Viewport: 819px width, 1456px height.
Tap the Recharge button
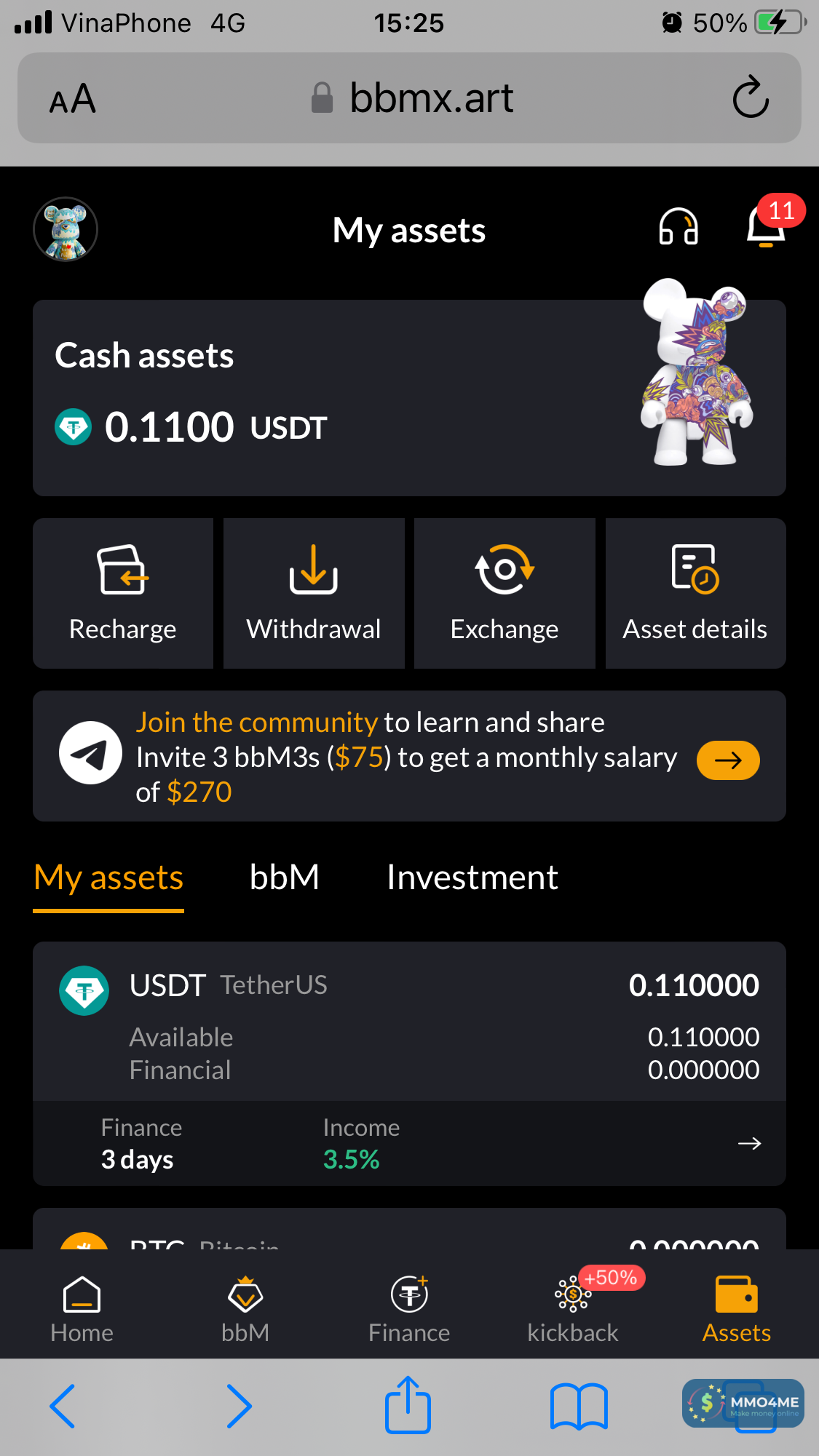[x=123, y=593]
